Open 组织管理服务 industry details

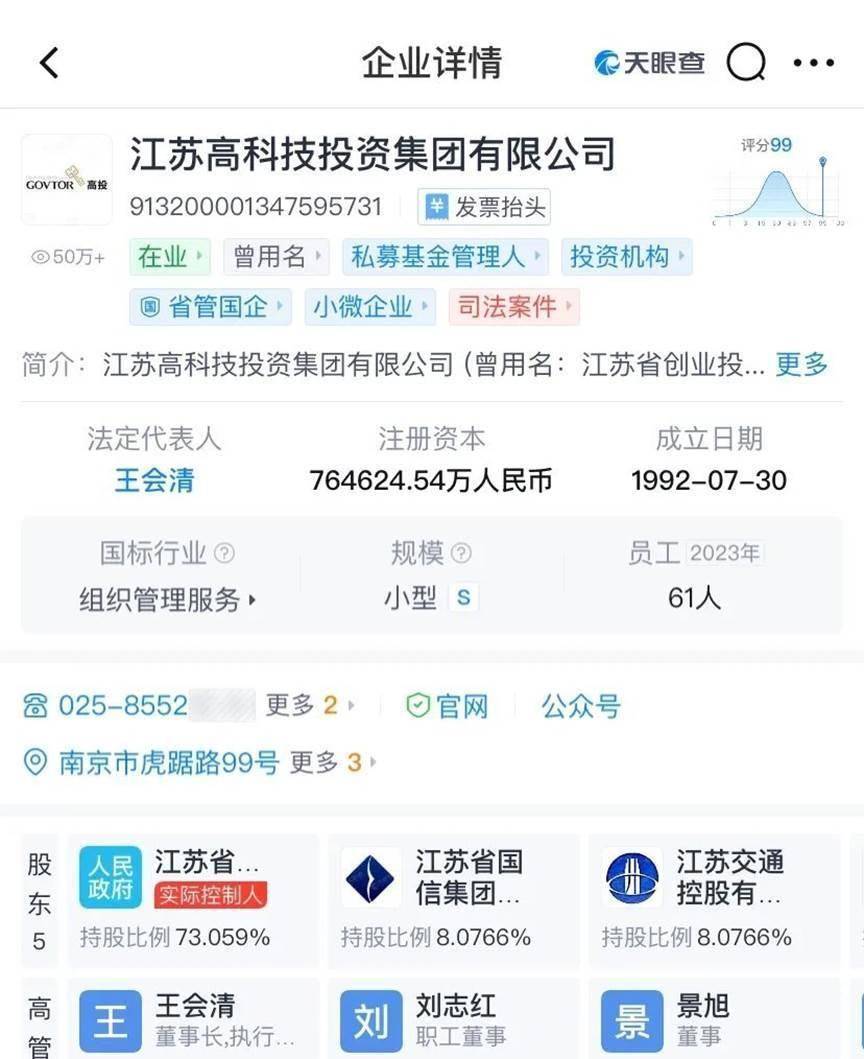(x=166, y=599)
